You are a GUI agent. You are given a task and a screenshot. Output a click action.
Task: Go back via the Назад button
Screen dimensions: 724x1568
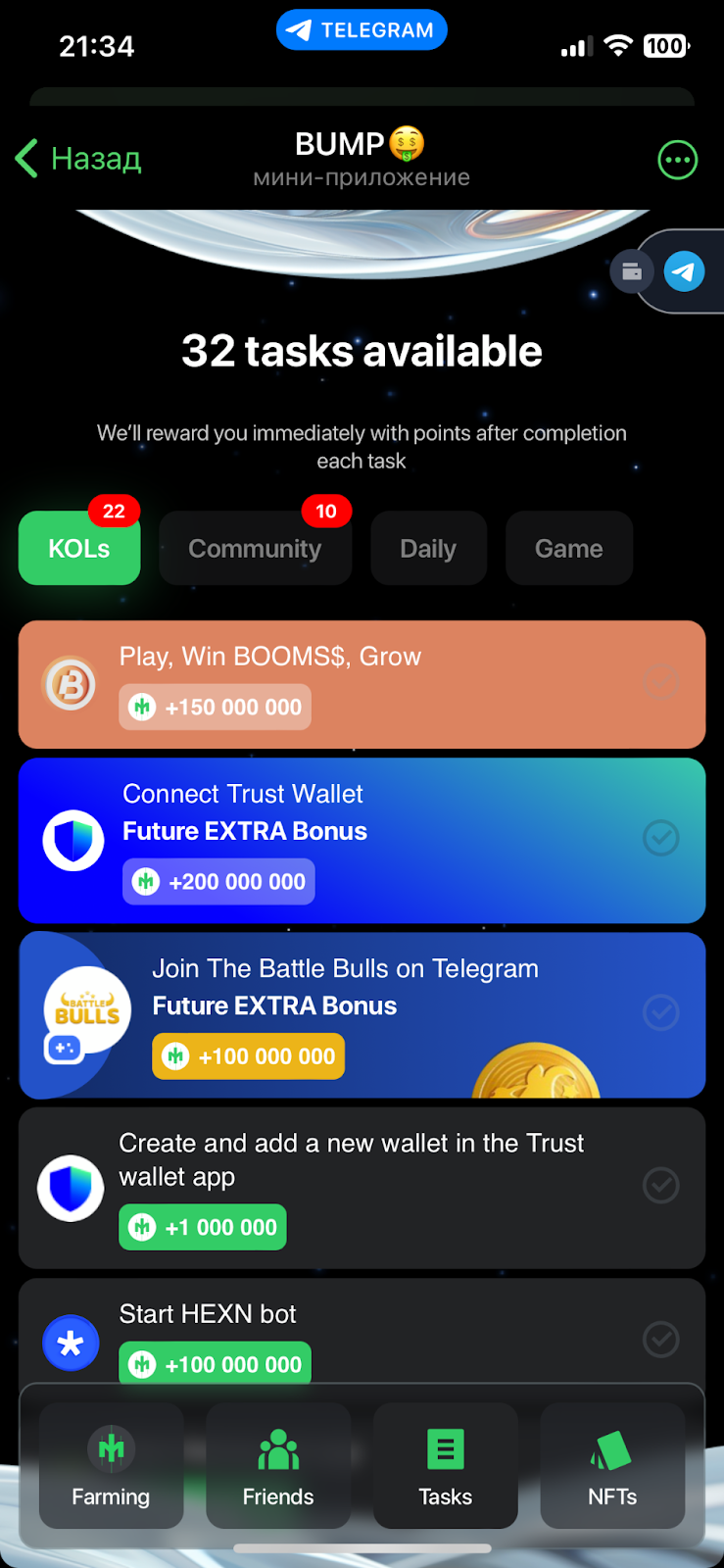(x=80, y=159)
